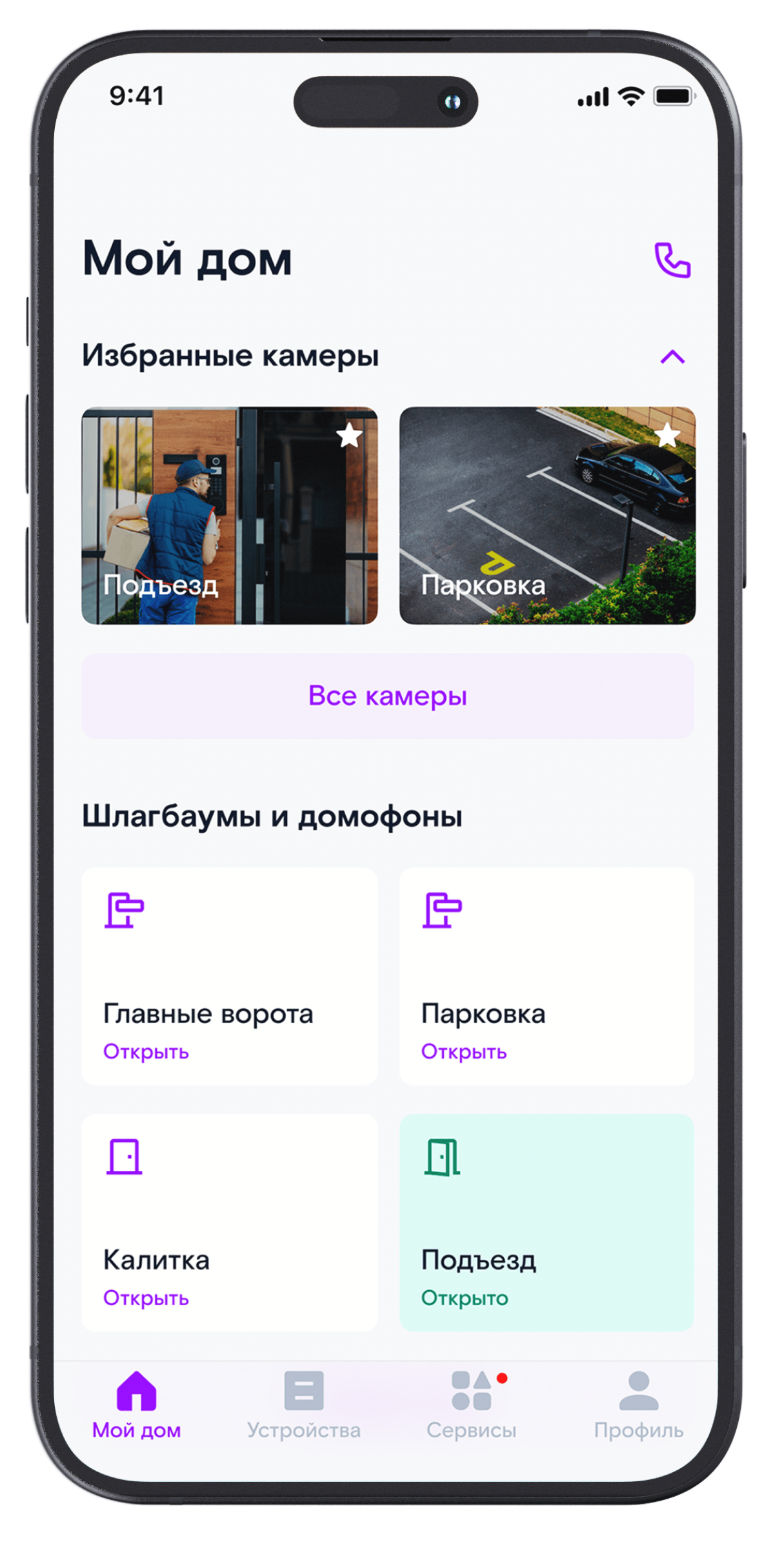
Task: Collapse the Избранные камеры section
Action: tap(672, 357)
